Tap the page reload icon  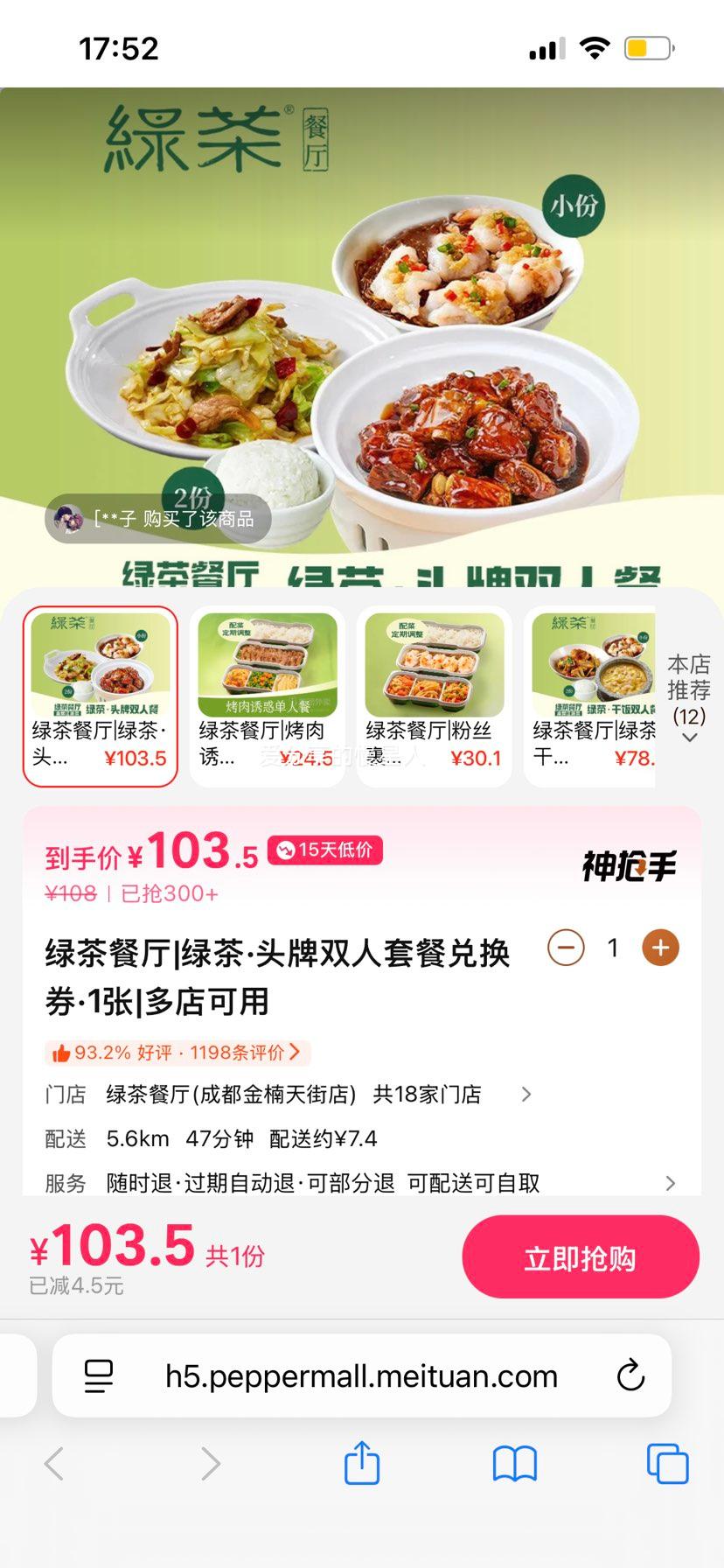click(631, 1375)
